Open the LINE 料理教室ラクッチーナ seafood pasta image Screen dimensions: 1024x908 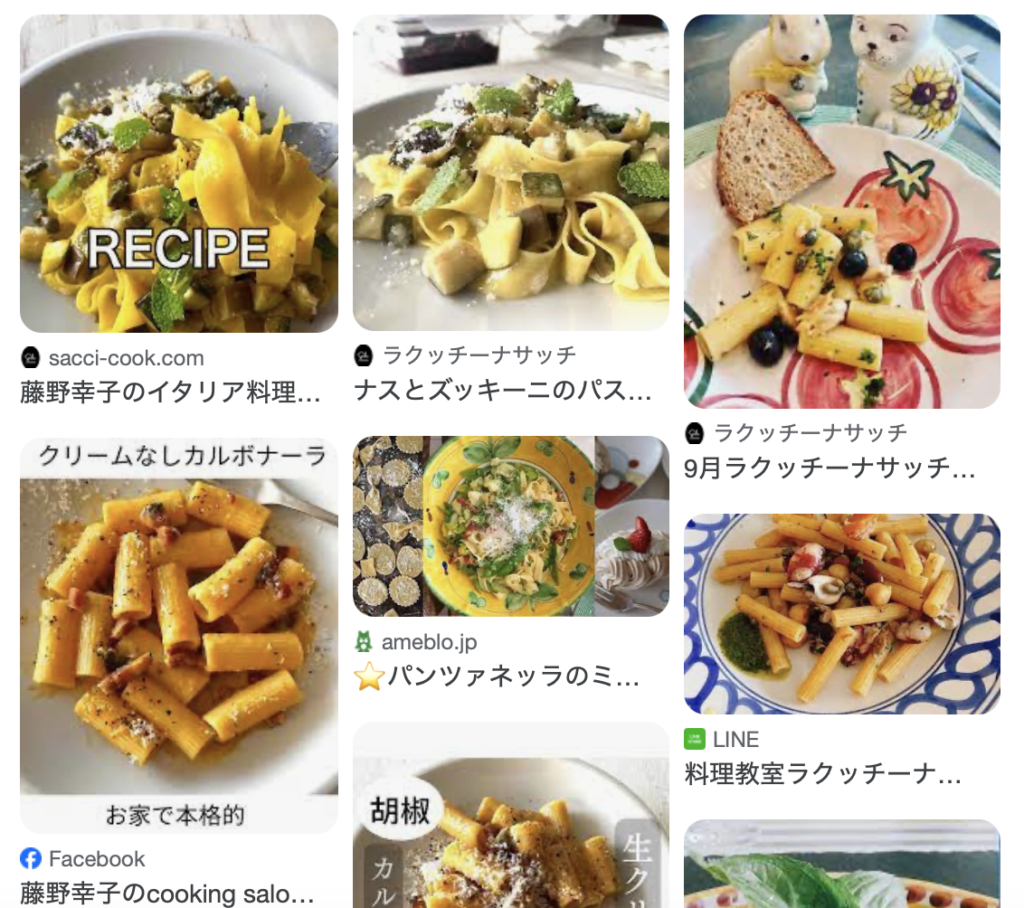click(842, 613)
